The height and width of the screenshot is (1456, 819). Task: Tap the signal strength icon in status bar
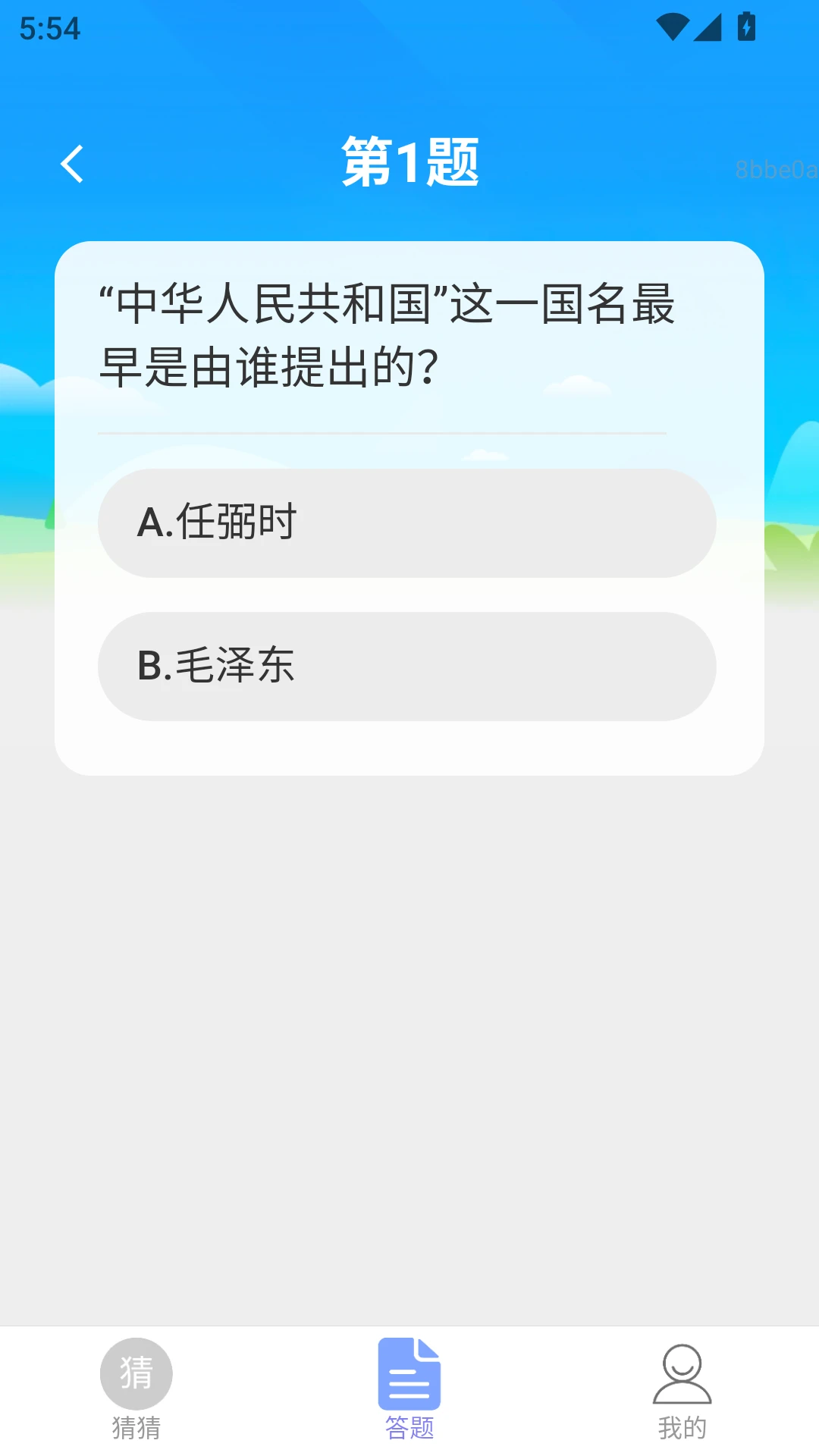[708, 27]
